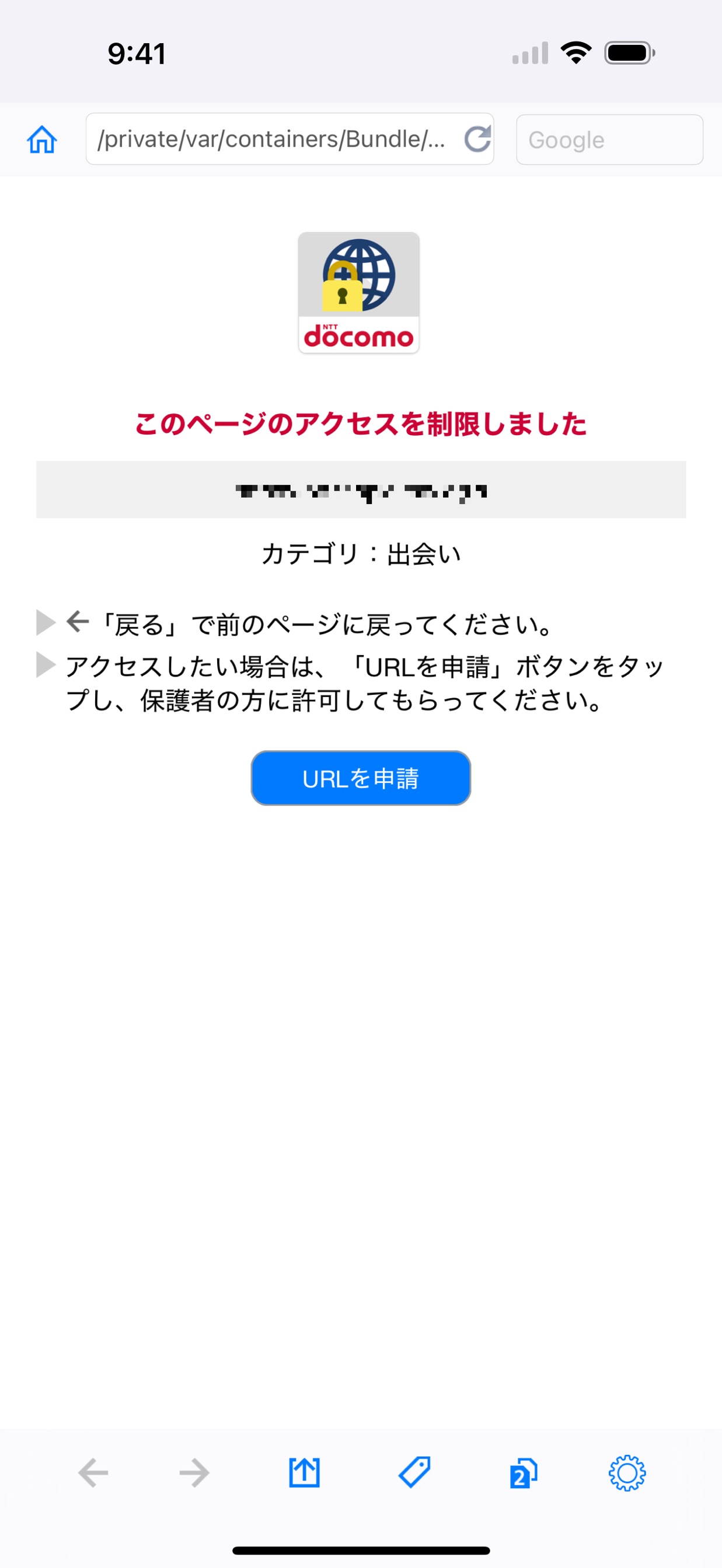Tap the URL address bar

(x=274, y=139)
